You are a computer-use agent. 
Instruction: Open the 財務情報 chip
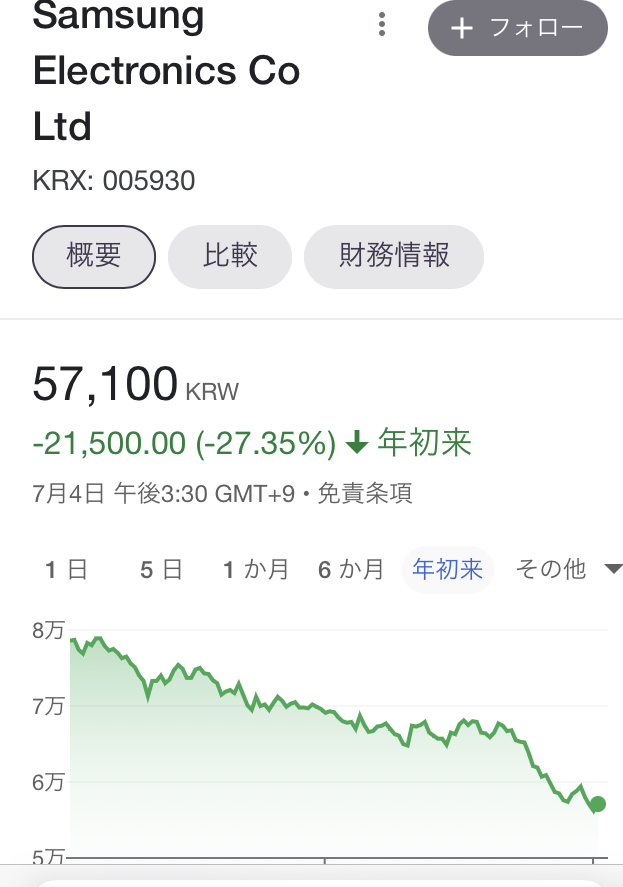[x=394, y=255]
